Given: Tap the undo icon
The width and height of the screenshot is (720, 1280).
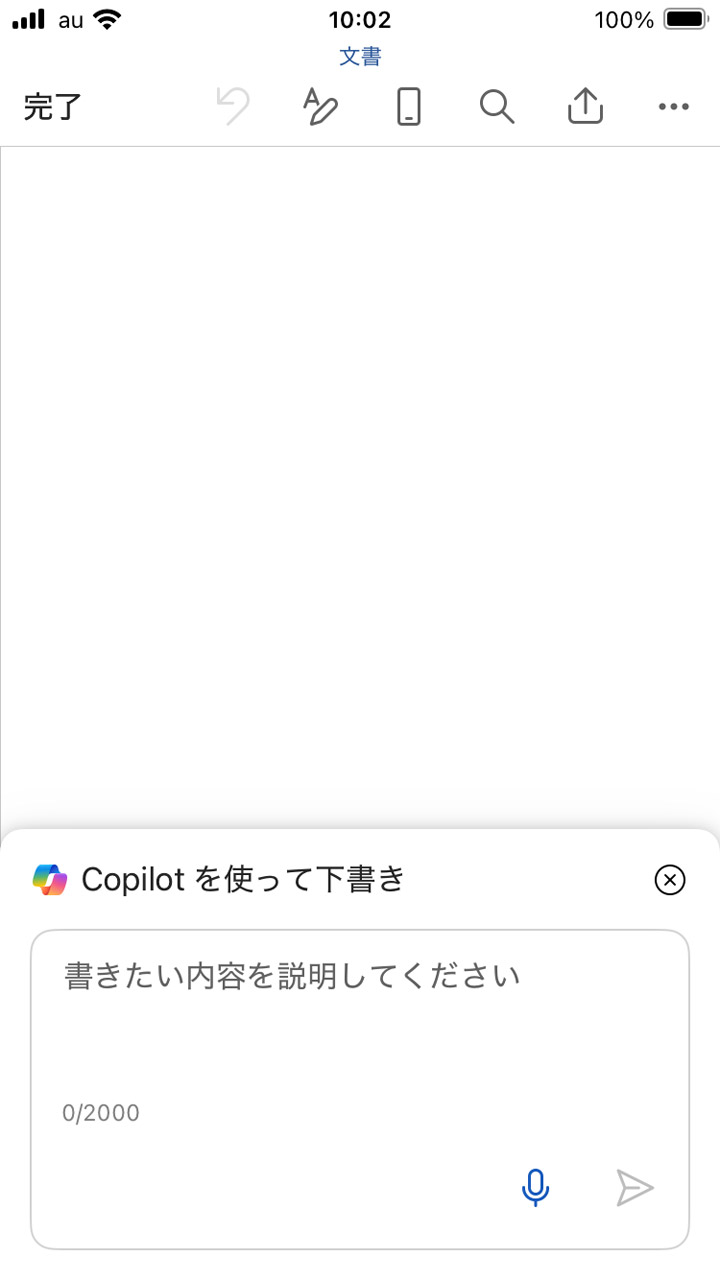Looking at the screenshot, I should (x=232, y=105).
